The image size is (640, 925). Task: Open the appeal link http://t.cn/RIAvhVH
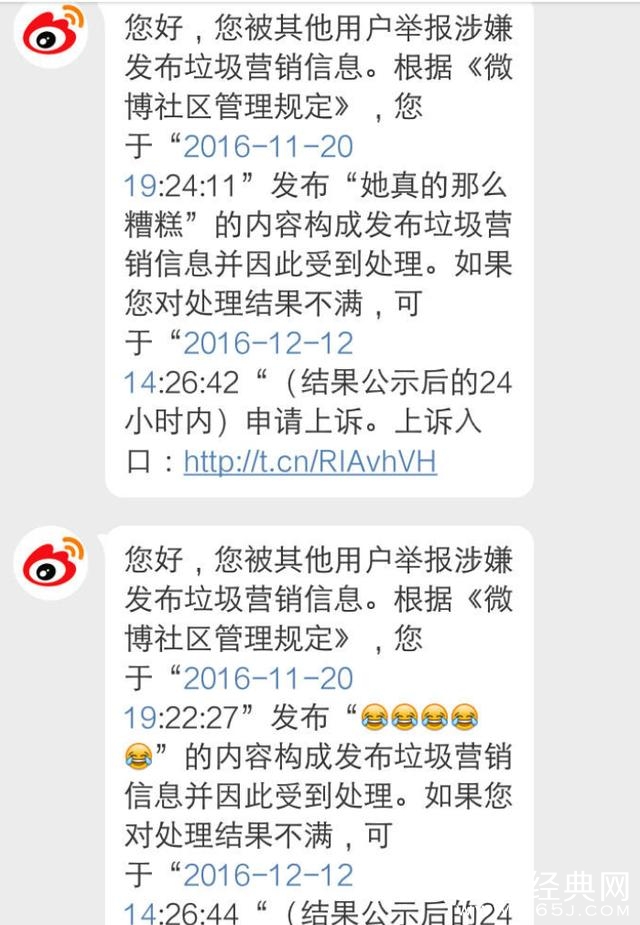(310, 462)
